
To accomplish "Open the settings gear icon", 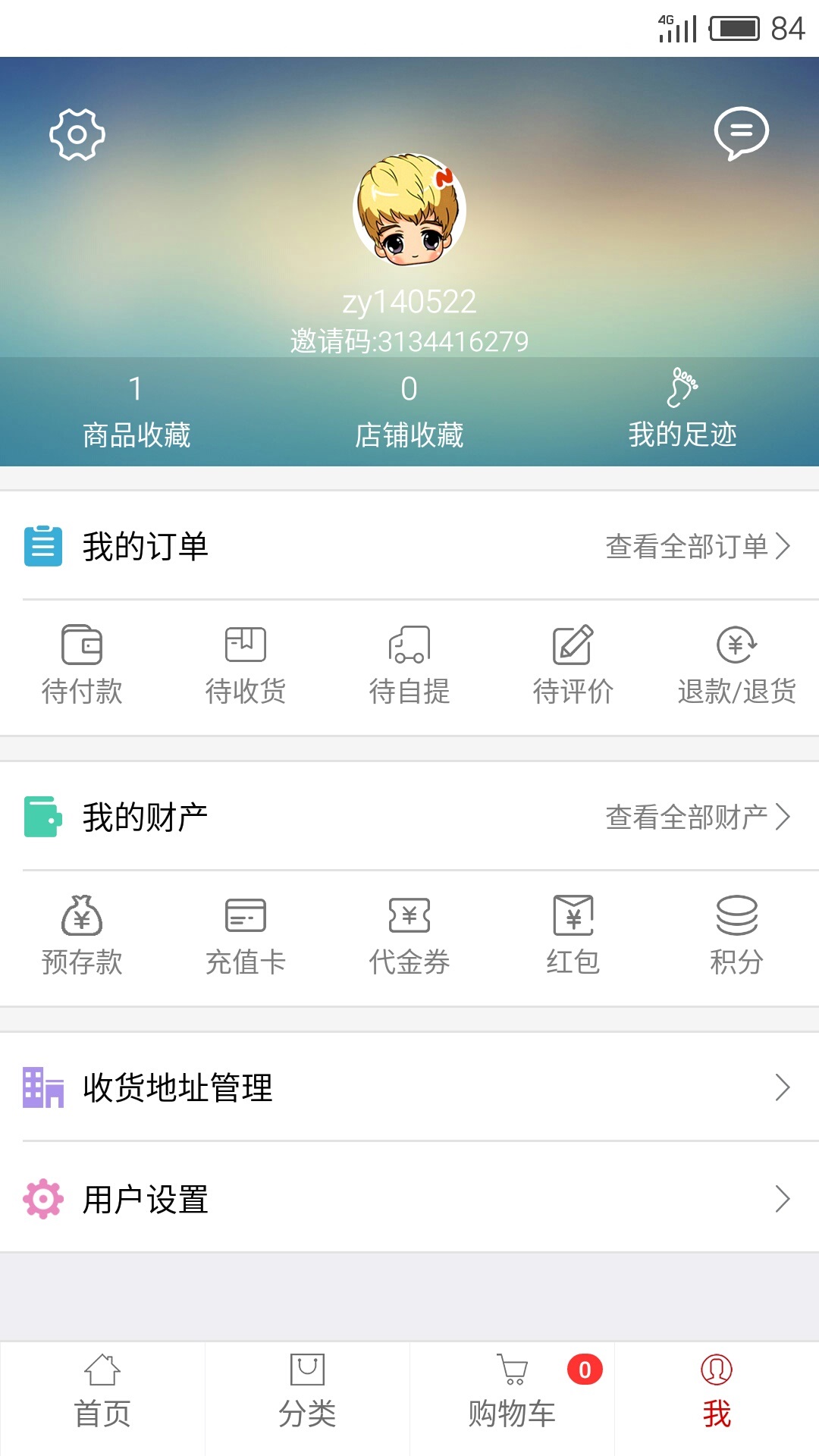I will click(77, 135).
